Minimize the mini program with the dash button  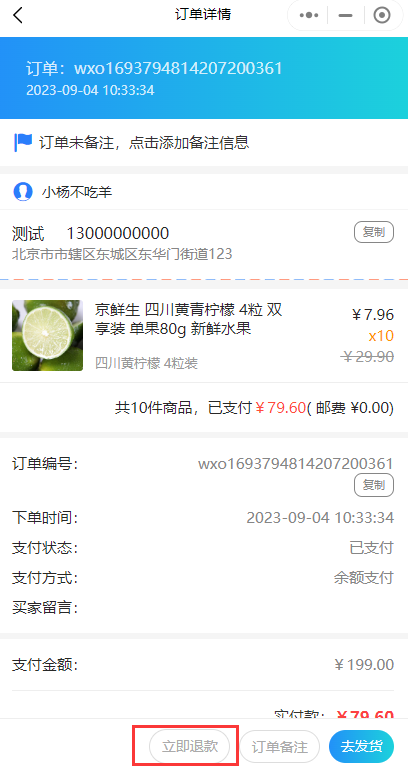point(345,16)
